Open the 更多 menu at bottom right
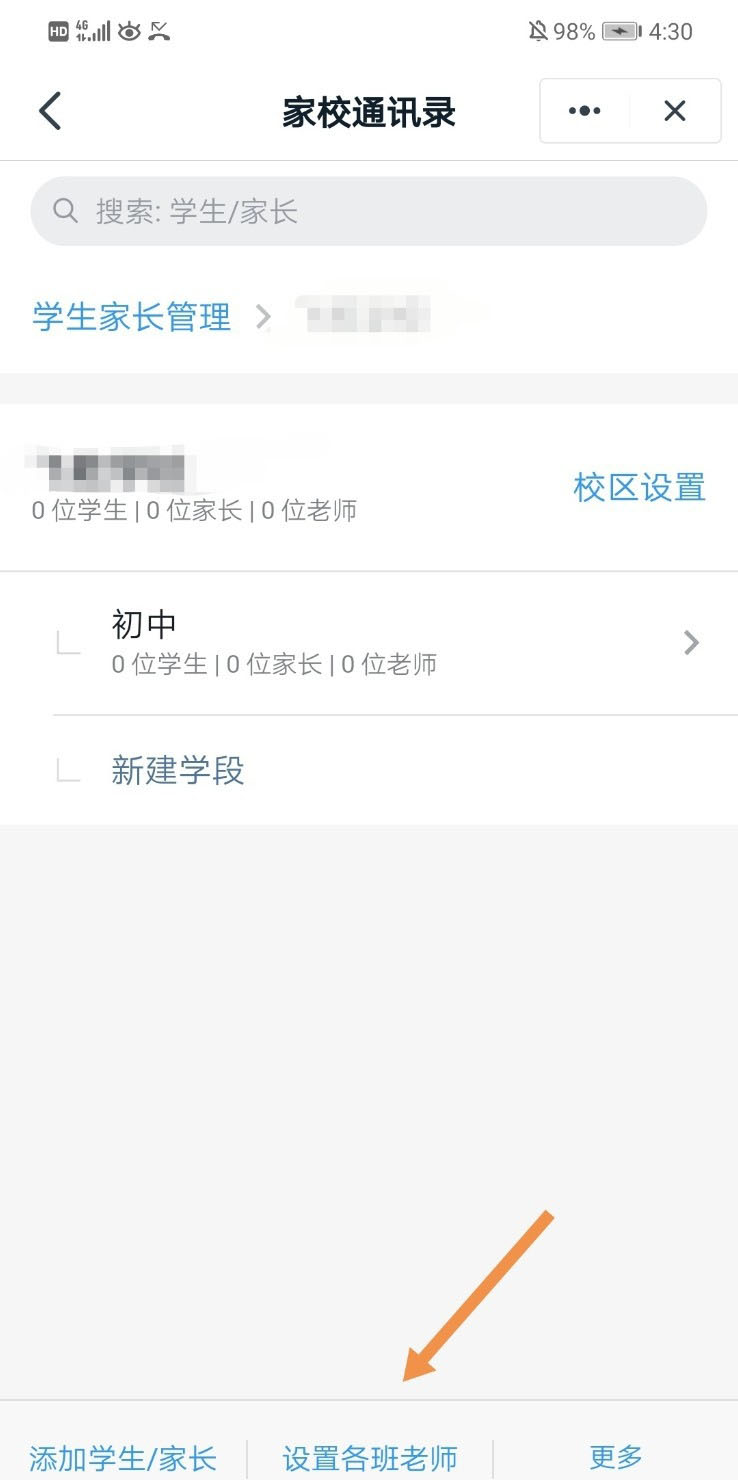The width and height of the screenshot is (738, 1480). coord(614,1458)
